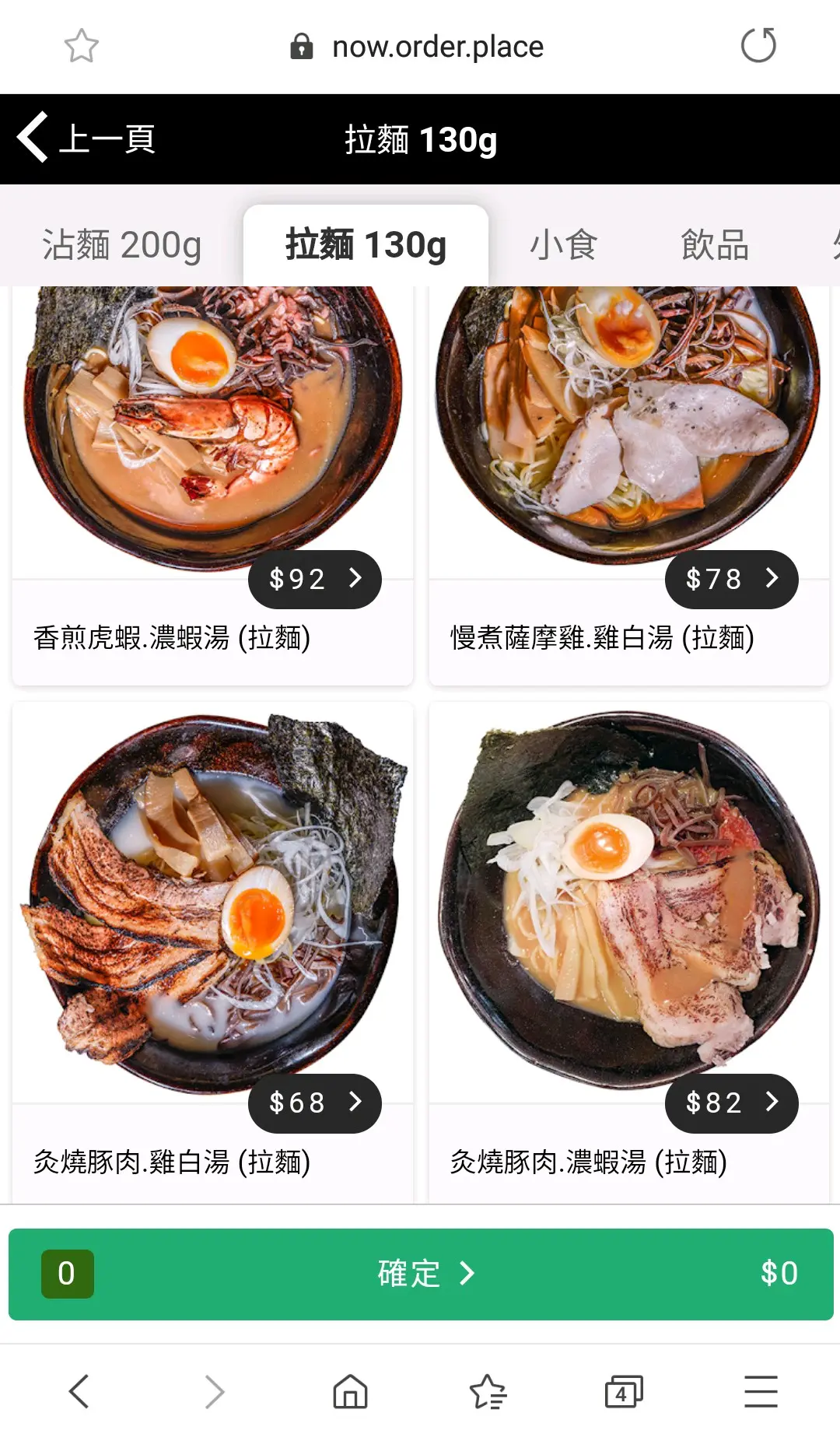Go back with the 上一頁 button
Screen dimensions: 840x1441
(87, 138)
